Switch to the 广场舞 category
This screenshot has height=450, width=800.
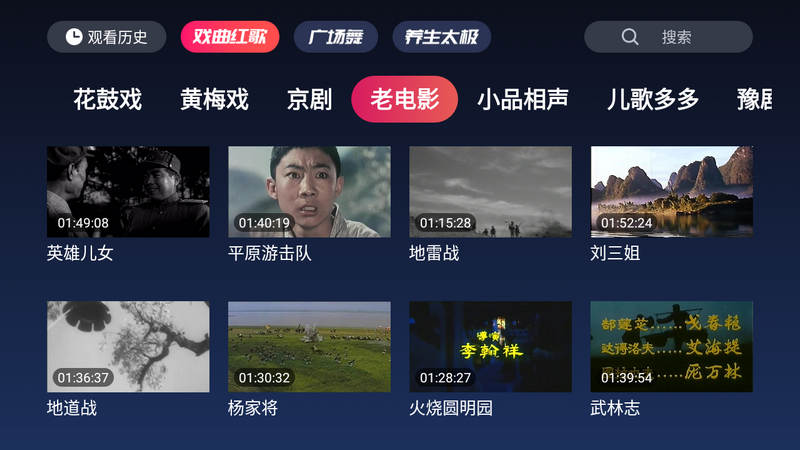(x=336, y=37)
